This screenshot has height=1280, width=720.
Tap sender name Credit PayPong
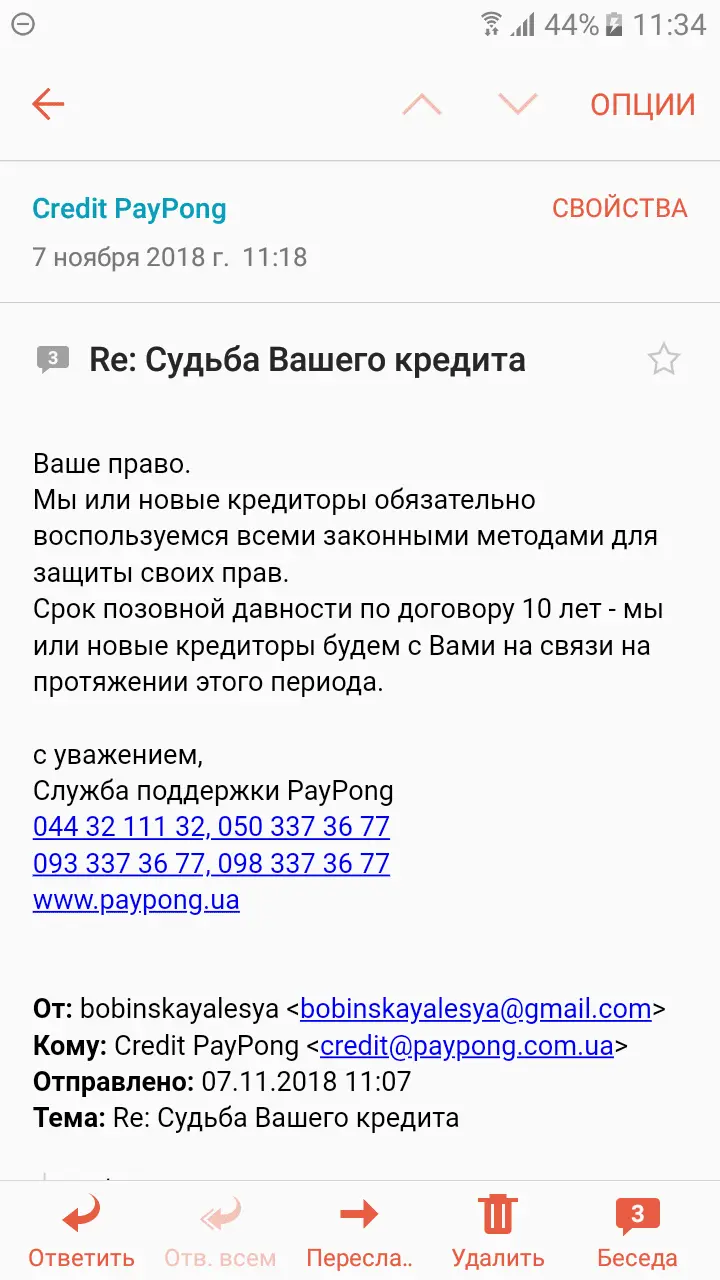(129, 209)
